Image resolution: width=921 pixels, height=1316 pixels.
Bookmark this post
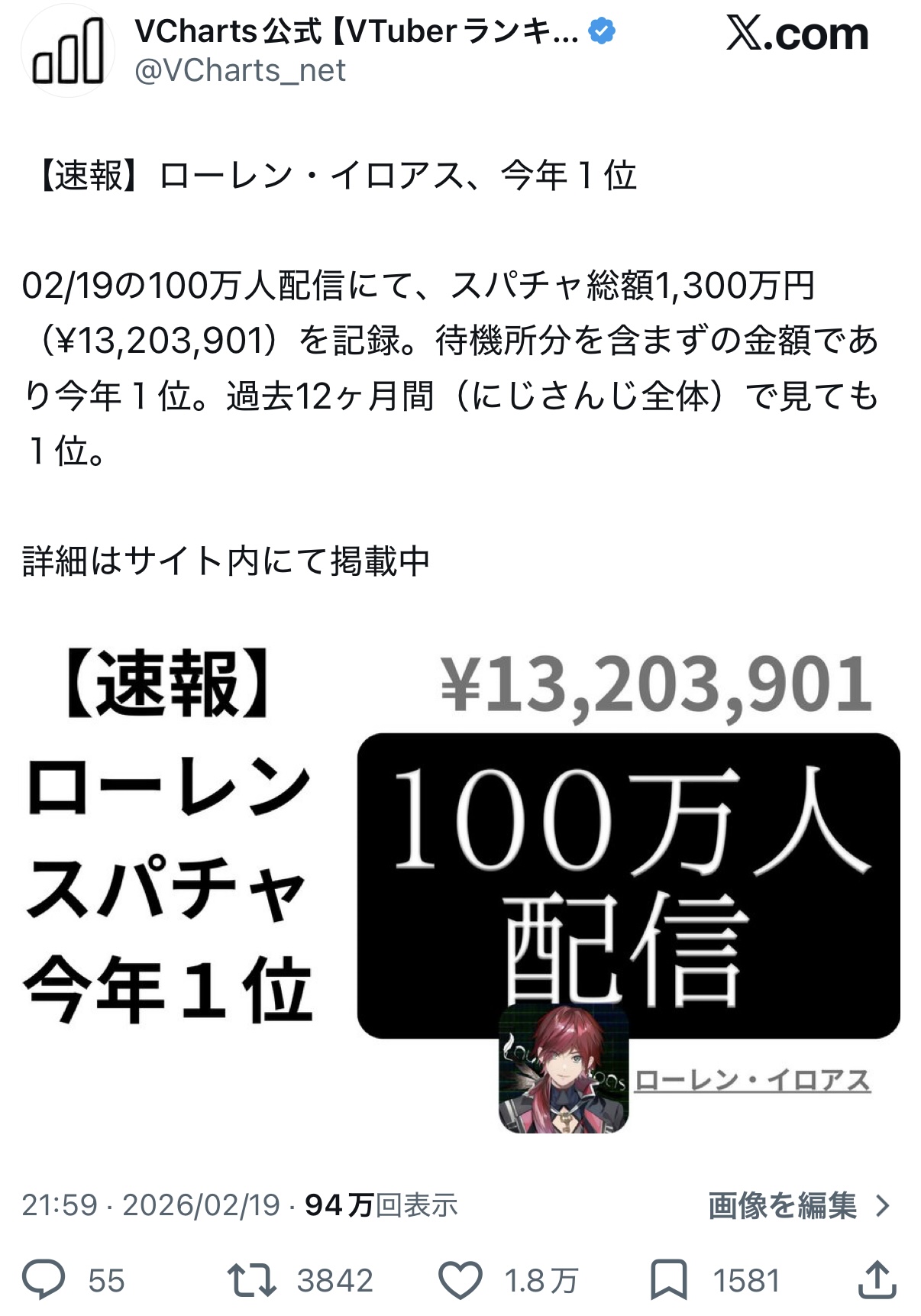pos(669,1279)
